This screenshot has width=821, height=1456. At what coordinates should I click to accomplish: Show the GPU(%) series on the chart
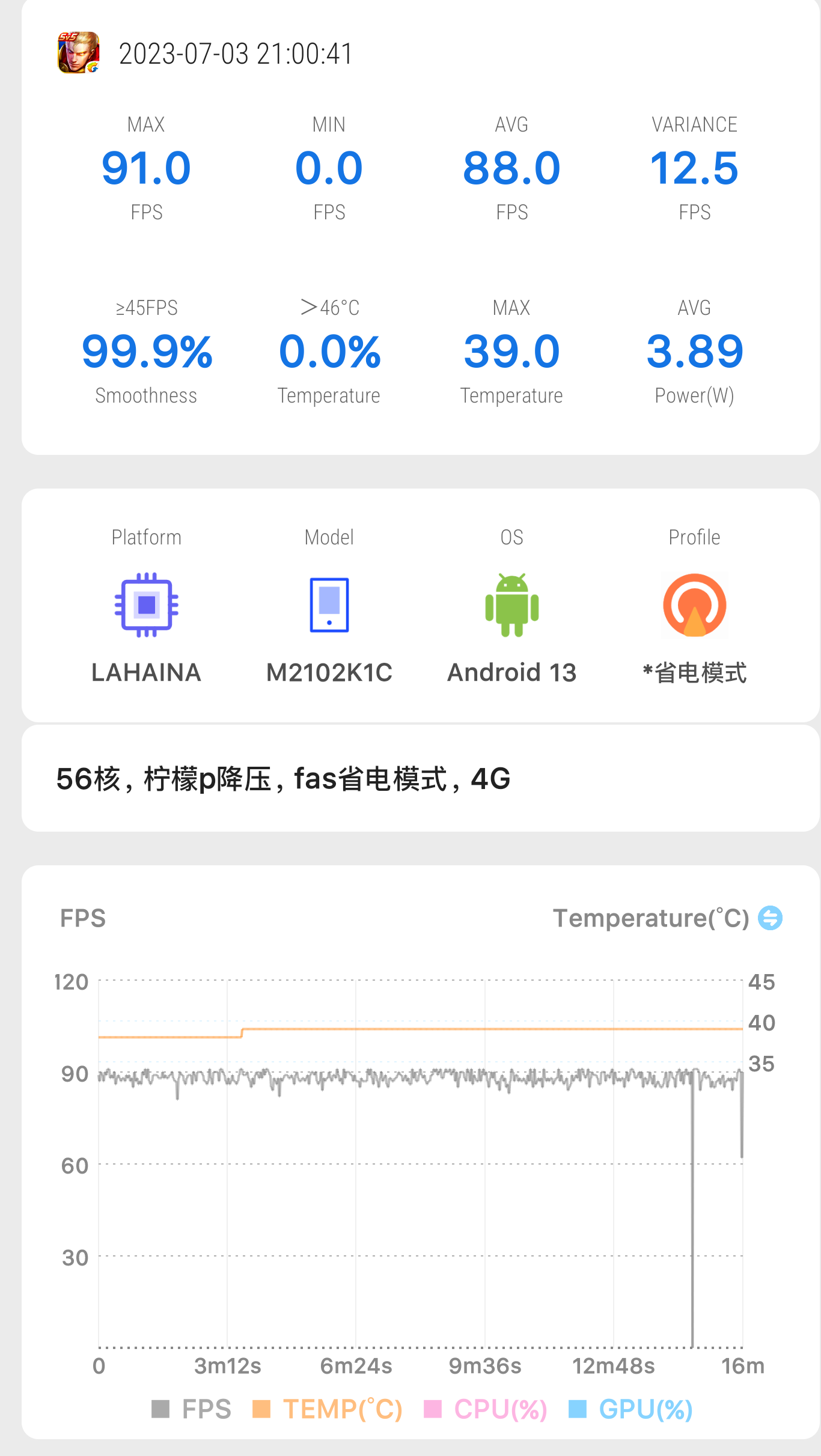coord(631,1409)
